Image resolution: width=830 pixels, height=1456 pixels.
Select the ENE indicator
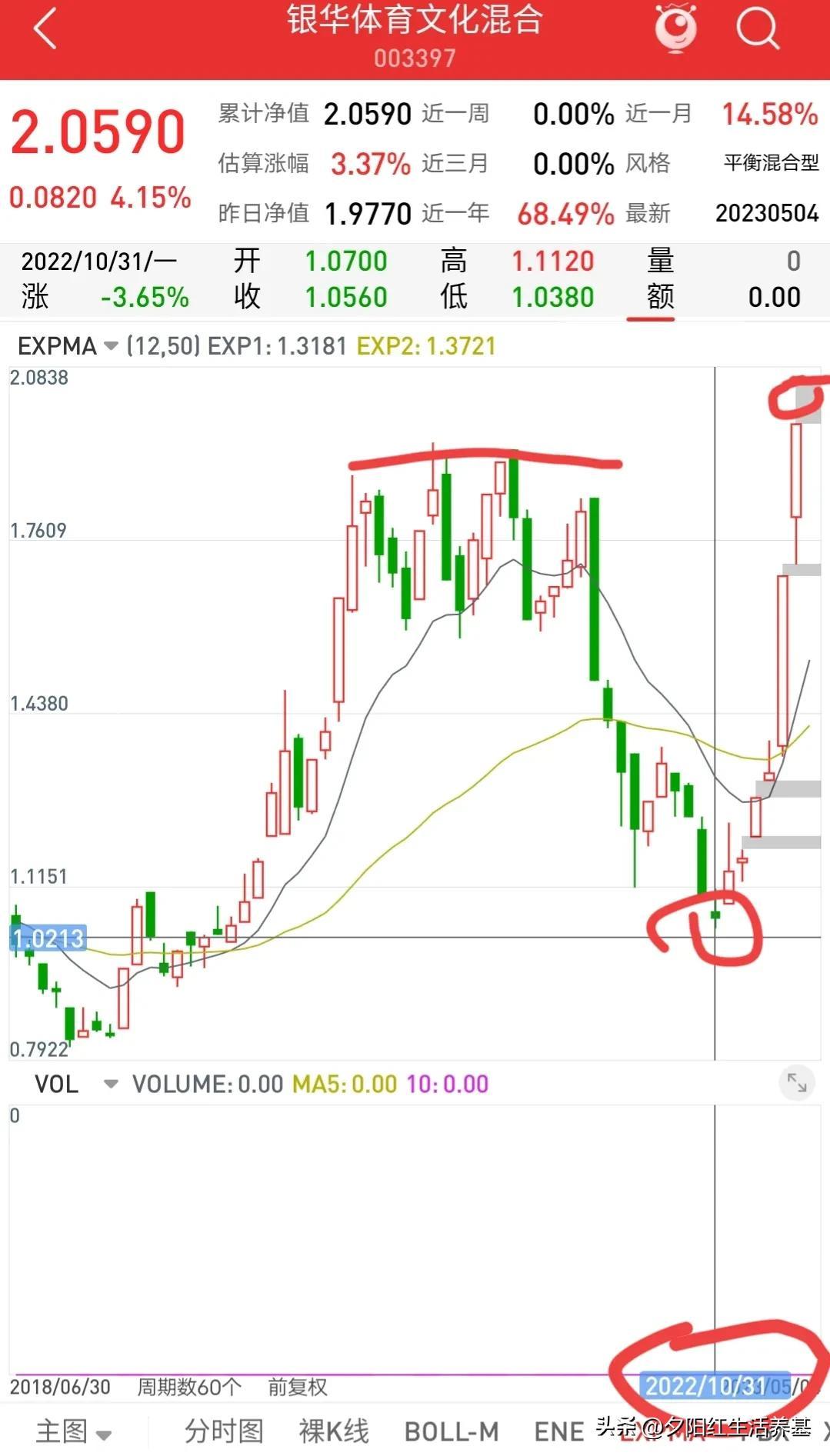pos(559,1431)
